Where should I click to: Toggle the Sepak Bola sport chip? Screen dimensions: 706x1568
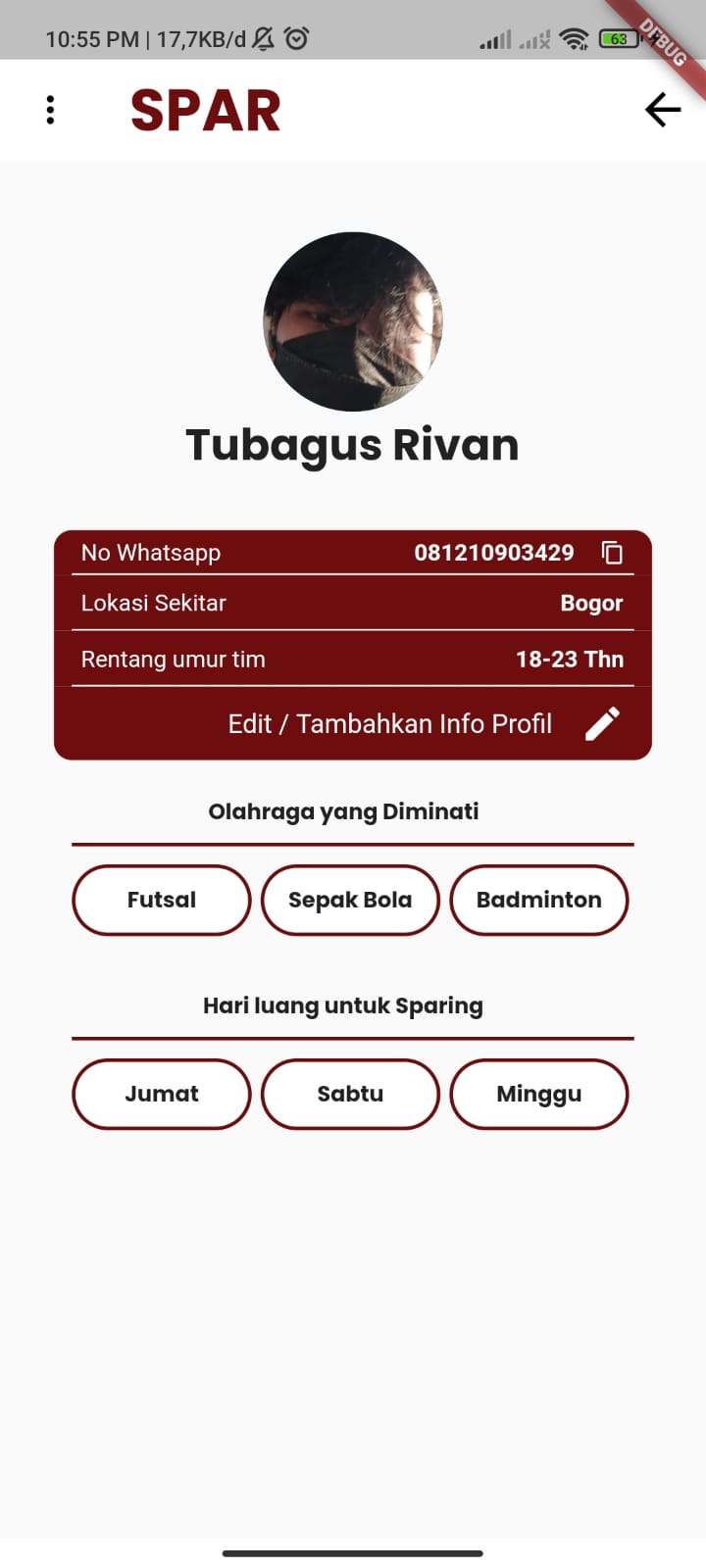[350, 899]
